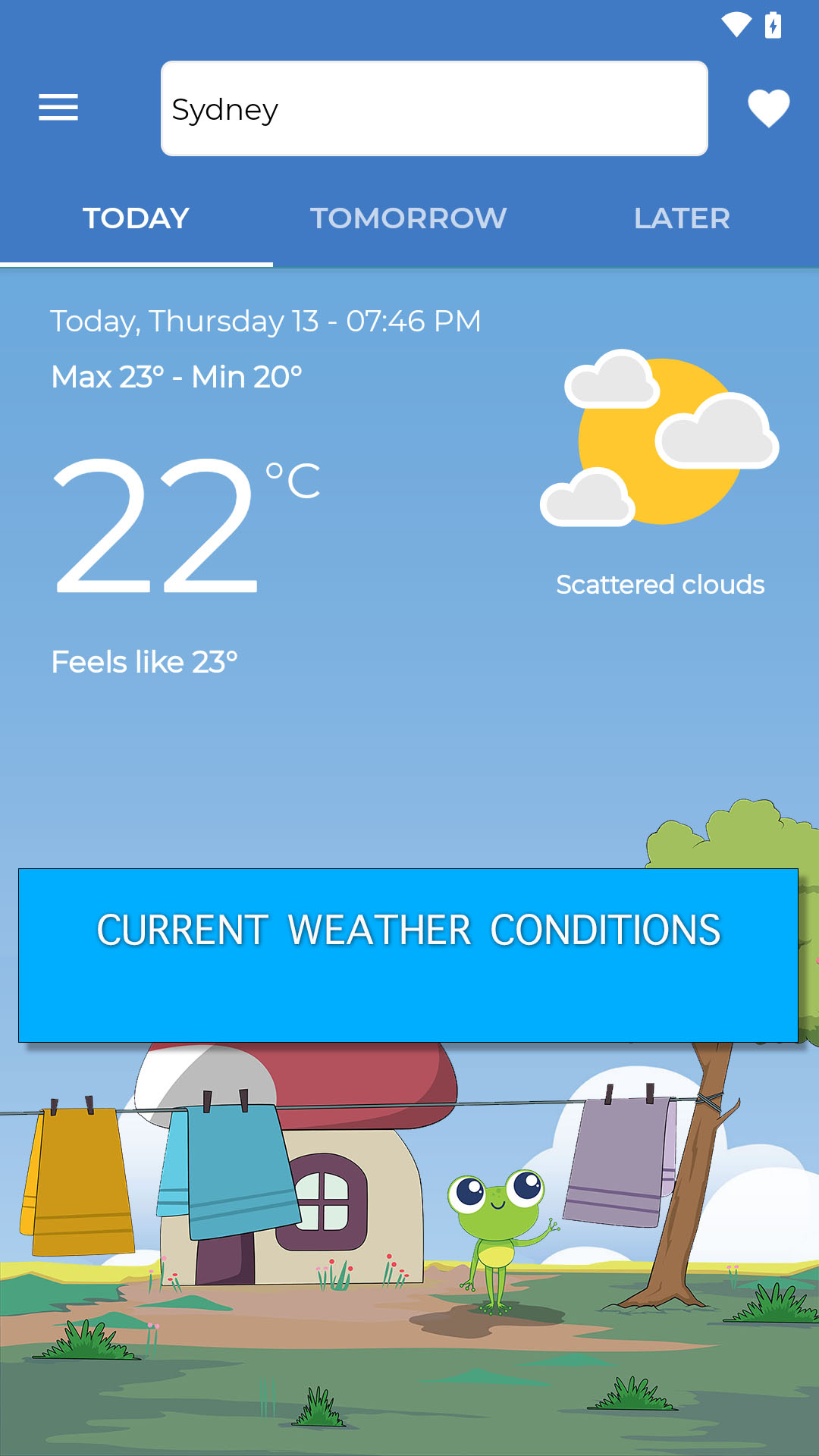This screenshot has width=819, height=1456.
Task: Select the Today tab
Action: 136,218
